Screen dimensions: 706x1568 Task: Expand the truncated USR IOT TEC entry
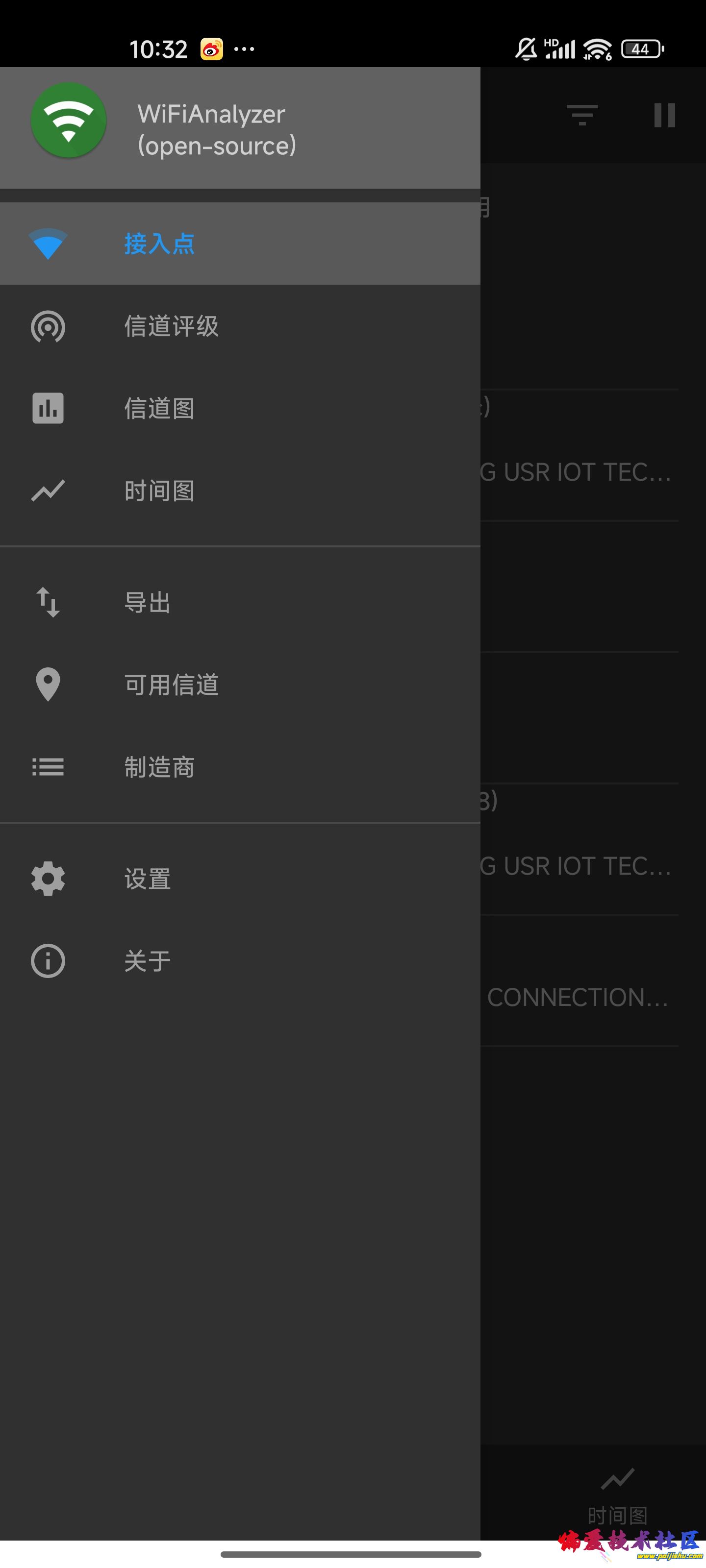tap(579, 472)
